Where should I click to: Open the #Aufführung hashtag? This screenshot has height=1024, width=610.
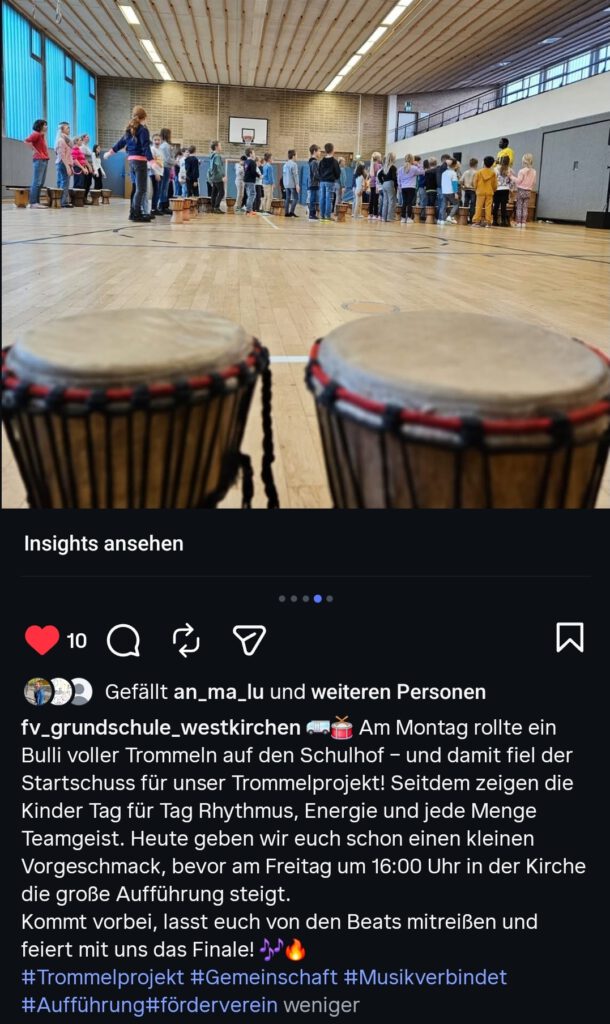84,1005
